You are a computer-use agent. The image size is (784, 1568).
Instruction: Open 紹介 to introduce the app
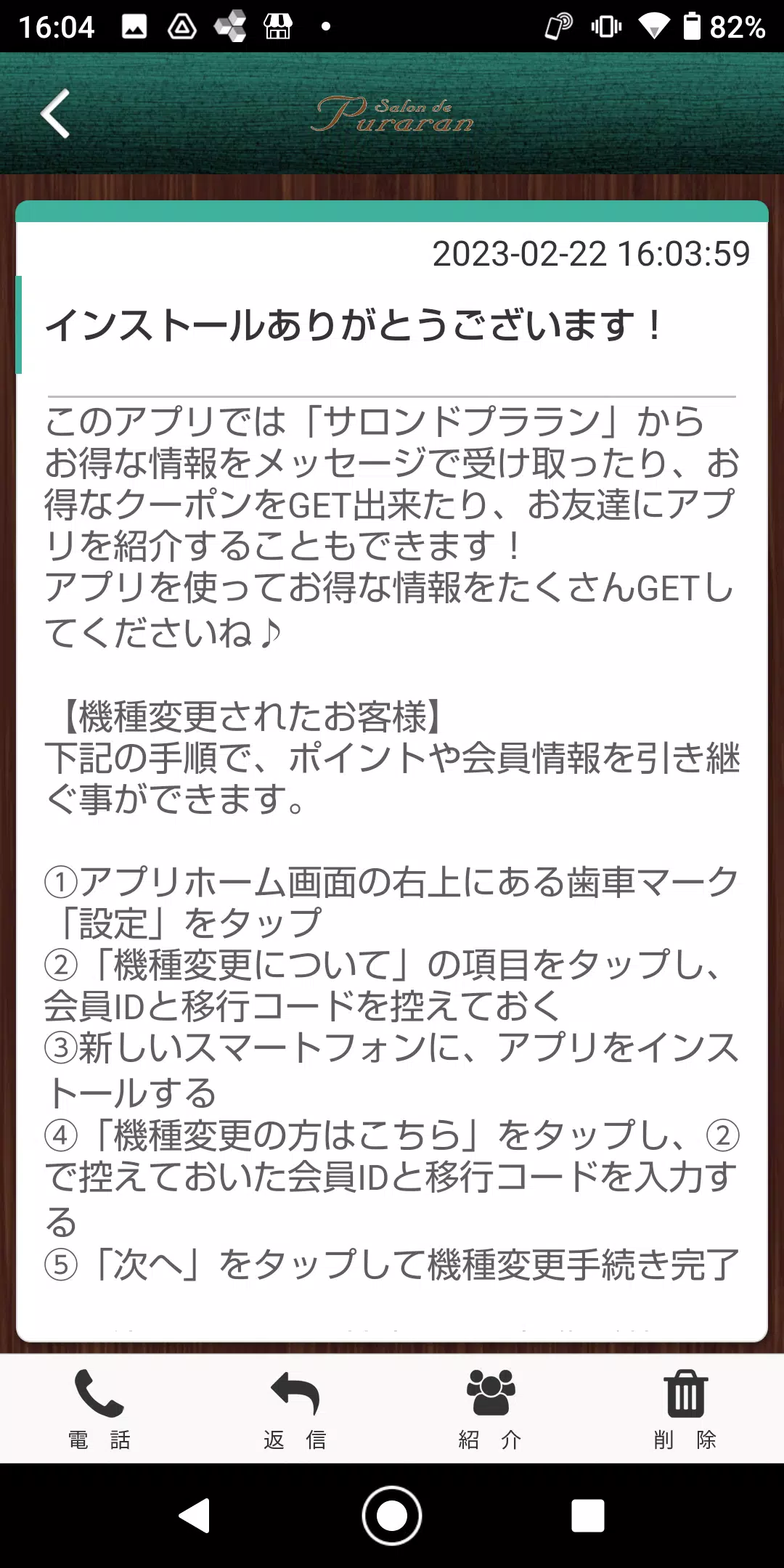point(491,1408)
